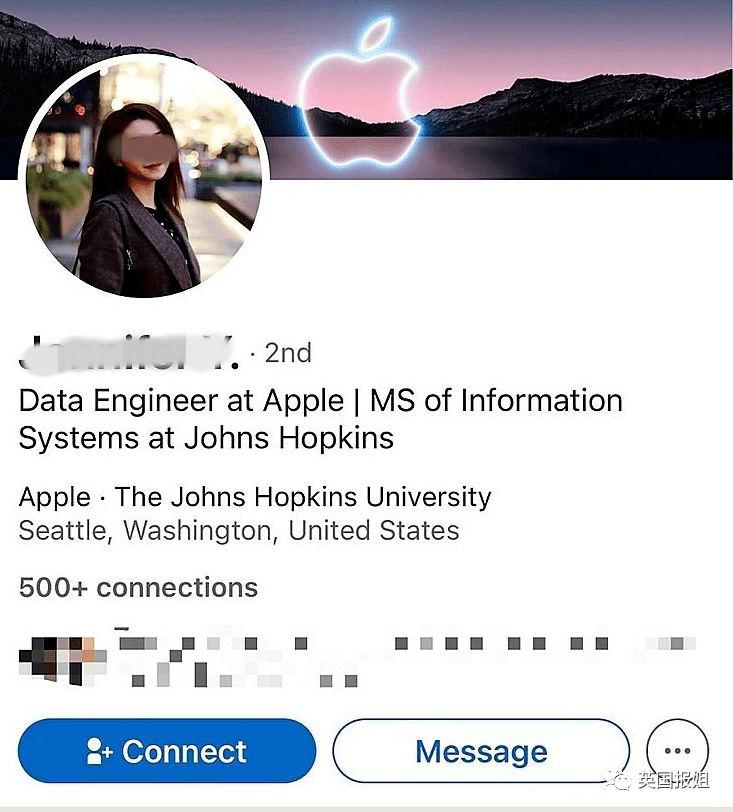Open the three-dot more options menu
The image size is (733, 812).
677,751
